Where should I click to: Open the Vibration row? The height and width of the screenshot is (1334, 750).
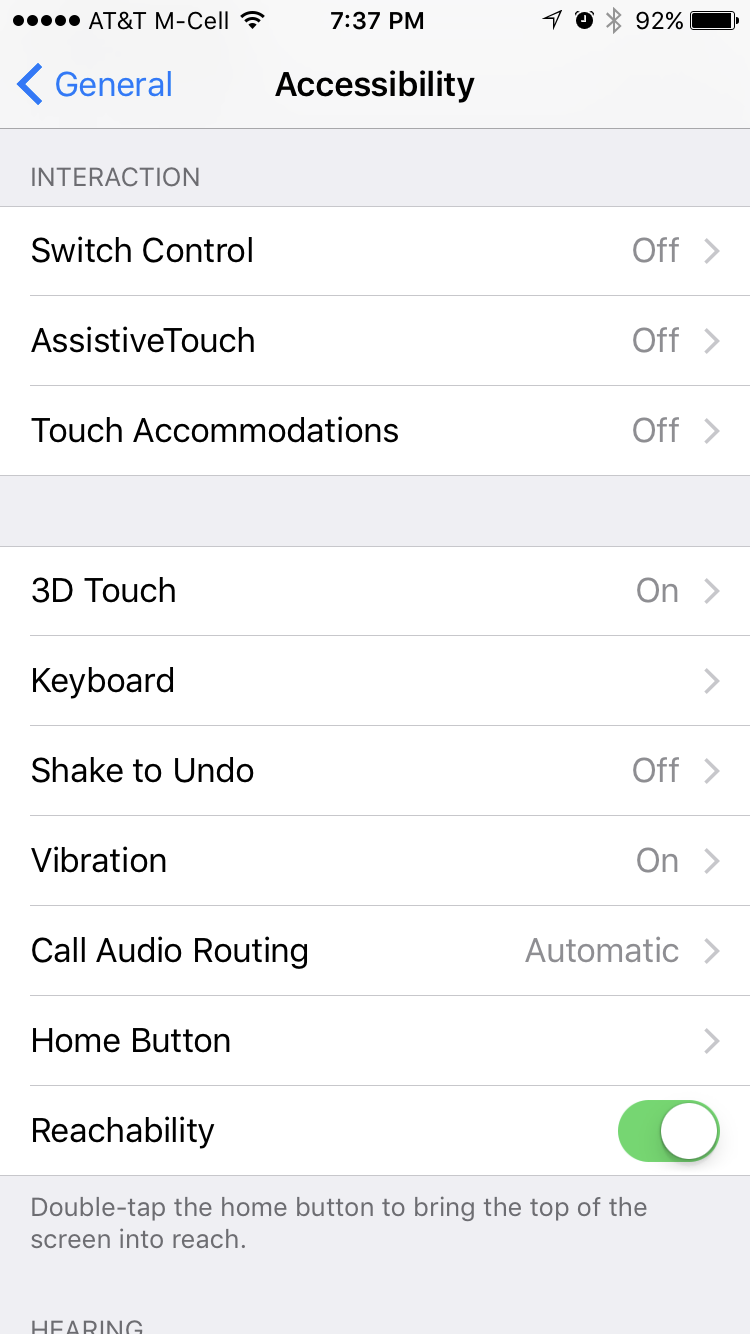coord(375,861)
